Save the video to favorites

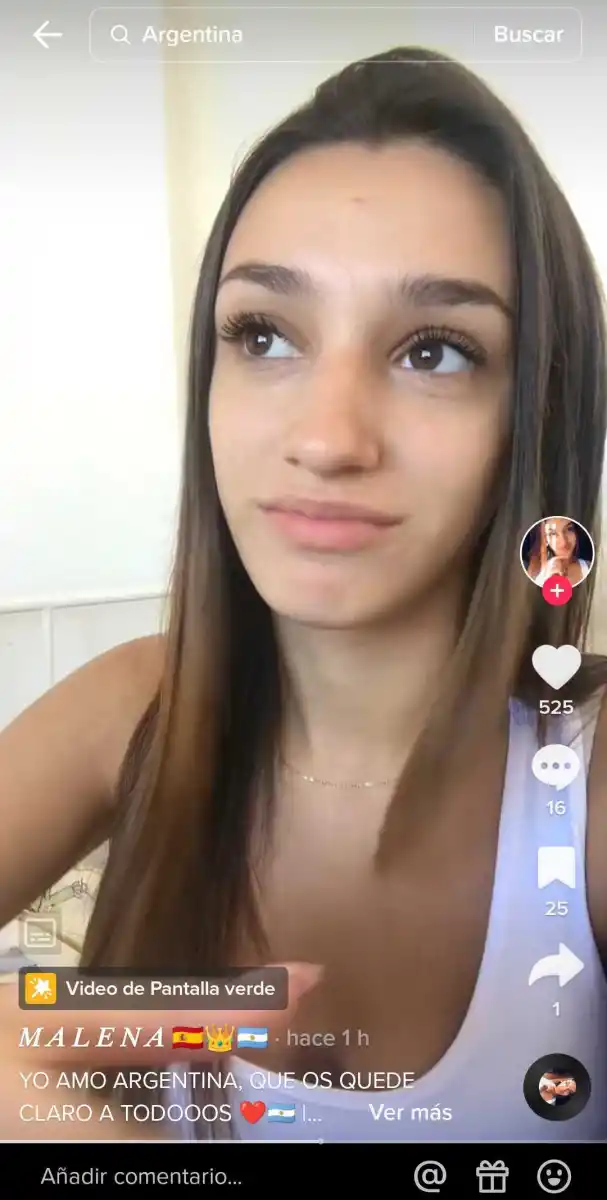coord(556,868)
